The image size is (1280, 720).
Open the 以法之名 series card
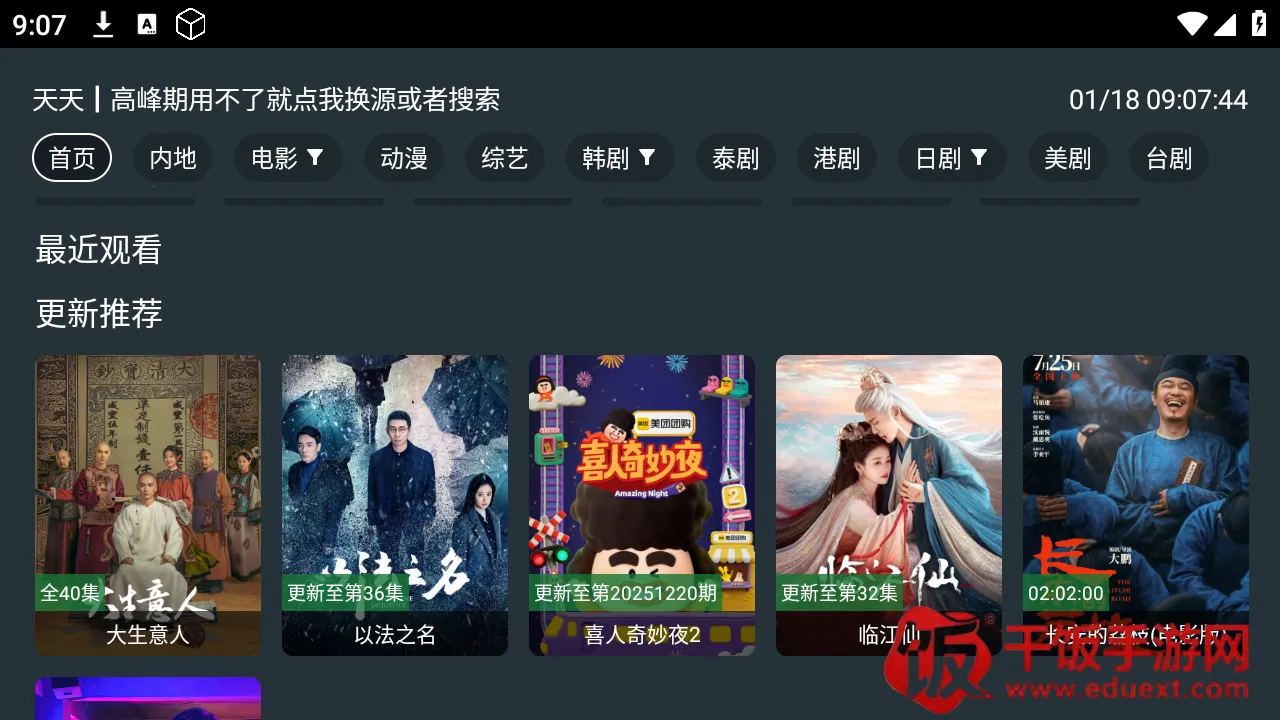pos(395,505)
